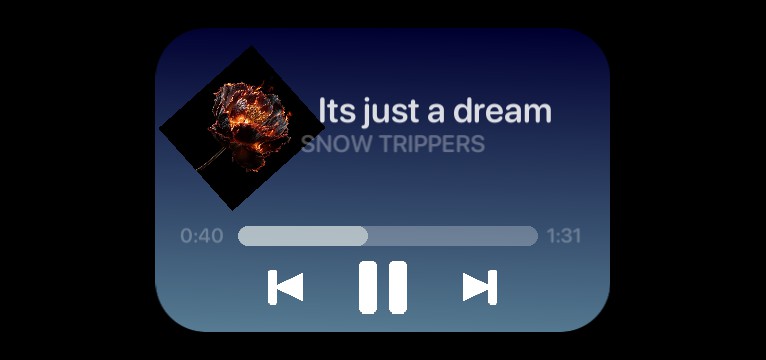Go back to the previous track
Image resolution: width=766 pixels, height=360 pixels.
pyautogui.click(x=286, y=287)
